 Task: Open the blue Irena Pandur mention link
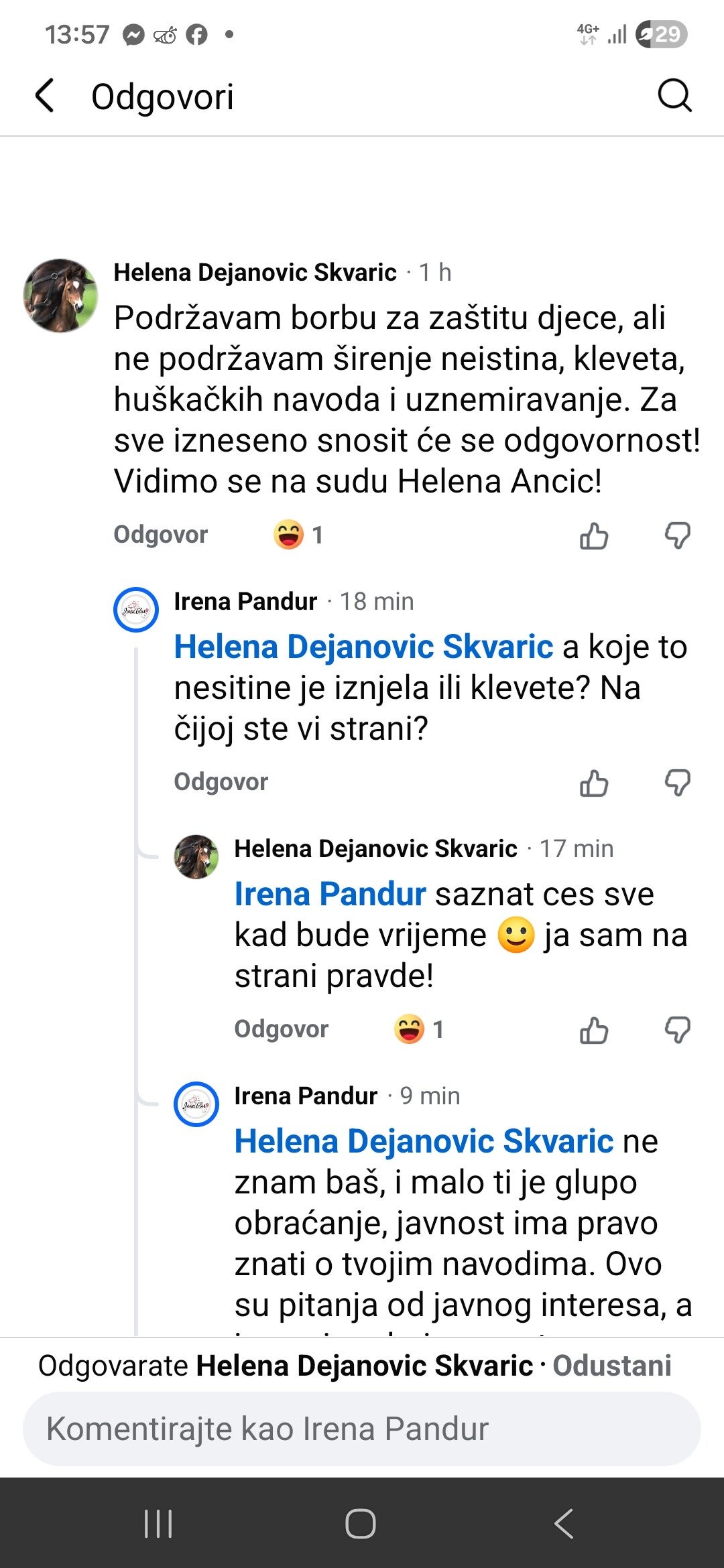(x=330, y=895)
